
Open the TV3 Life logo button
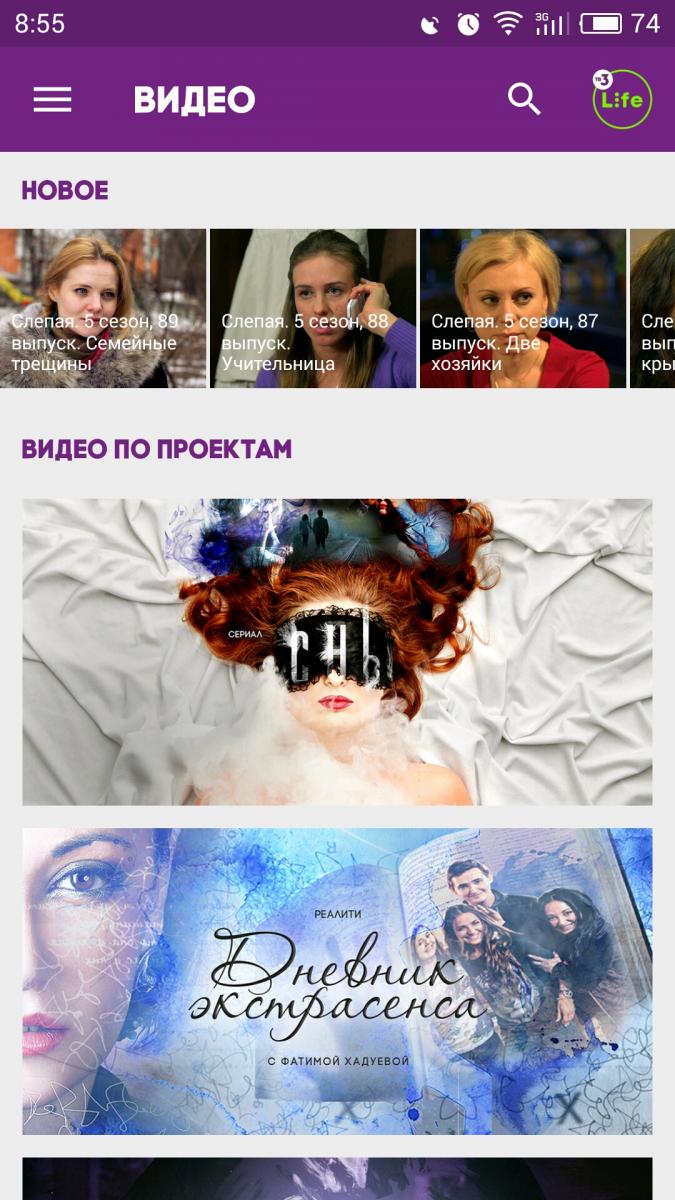point(622,99)
